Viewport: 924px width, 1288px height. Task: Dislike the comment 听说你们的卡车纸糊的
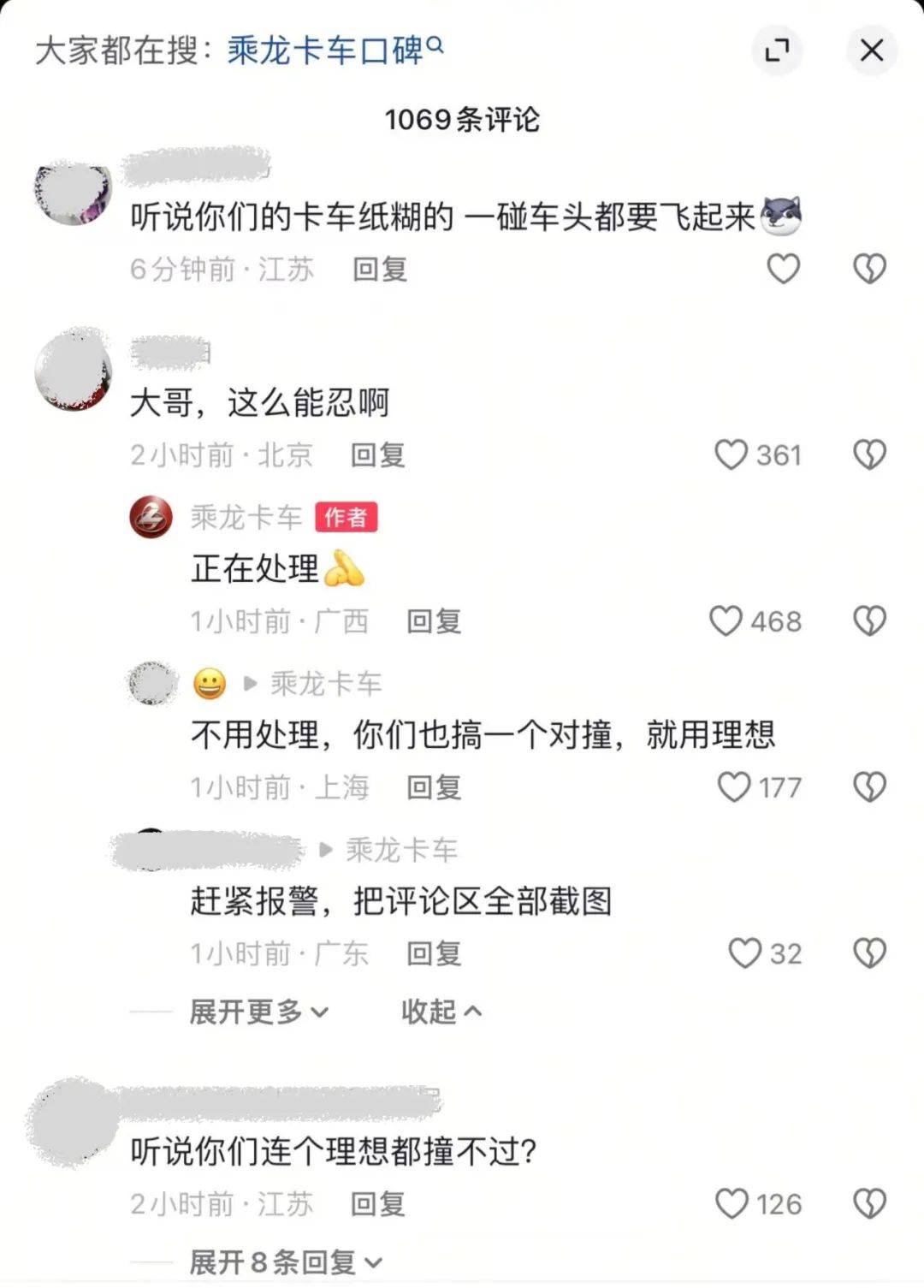click(871, 269)
